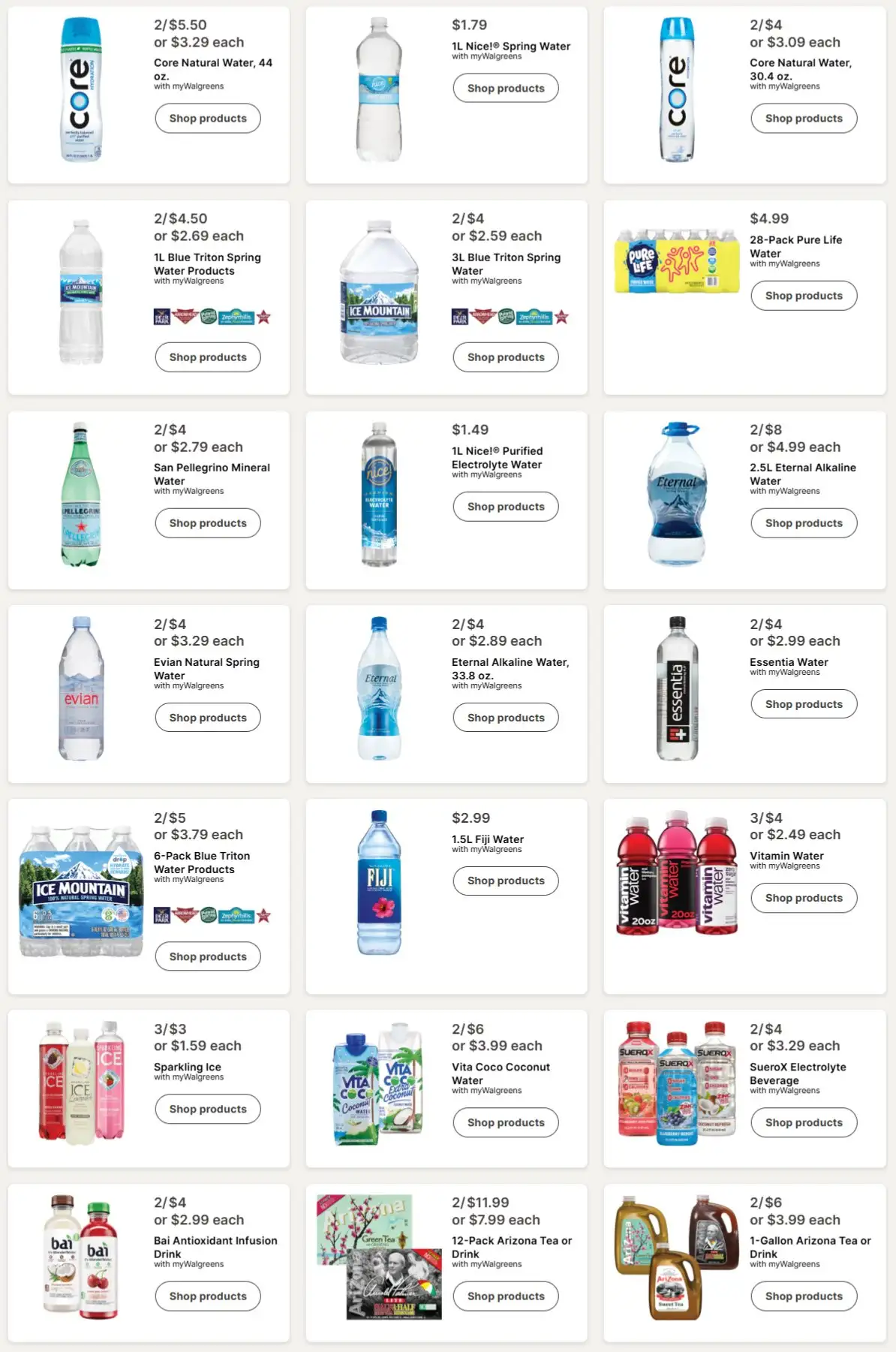Shop Bai Antioxidant Infusion Drink products
This screenshot has width=896, height=1352.
208,1296
